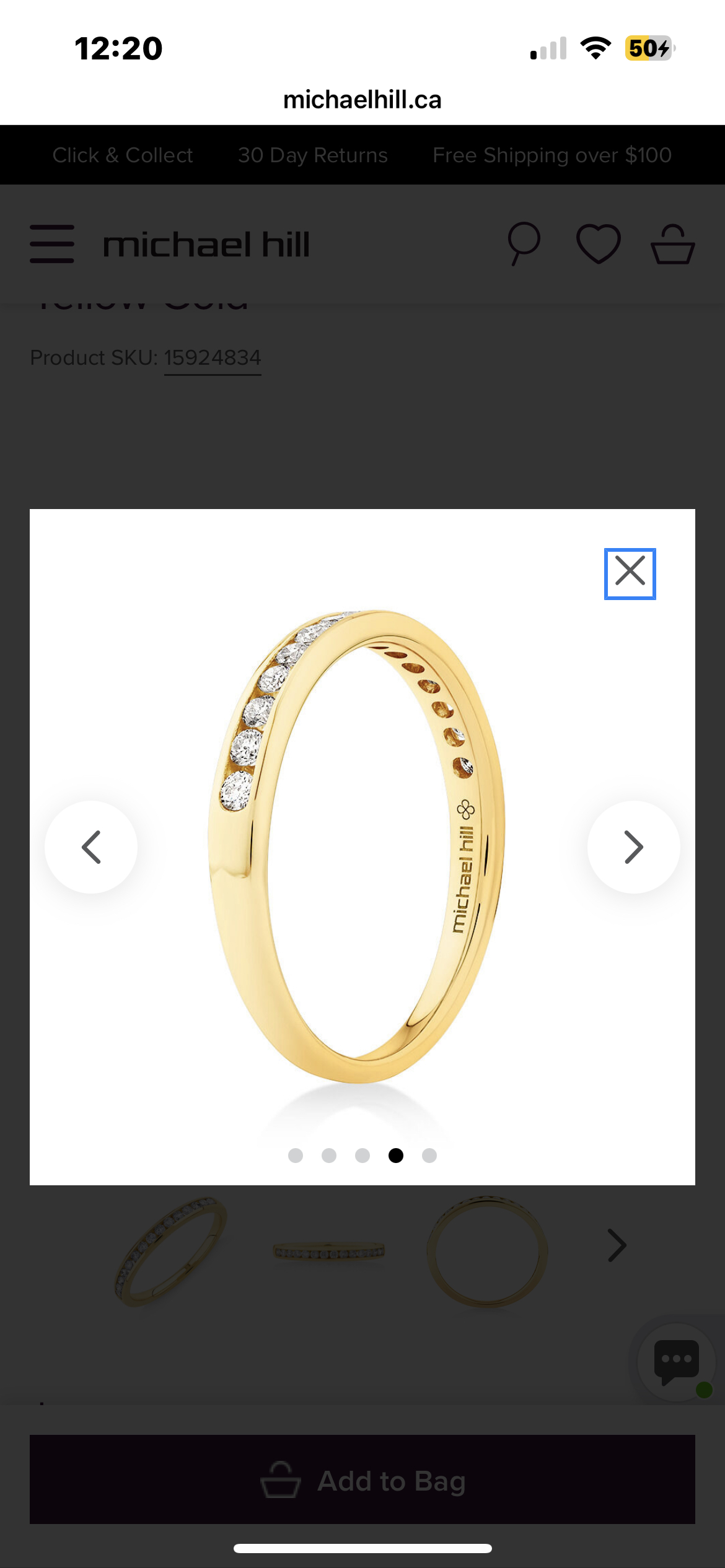Close the ring image lightbox
The height and width of the screenshot is (1568, 725).
click(x=630, y=573)
